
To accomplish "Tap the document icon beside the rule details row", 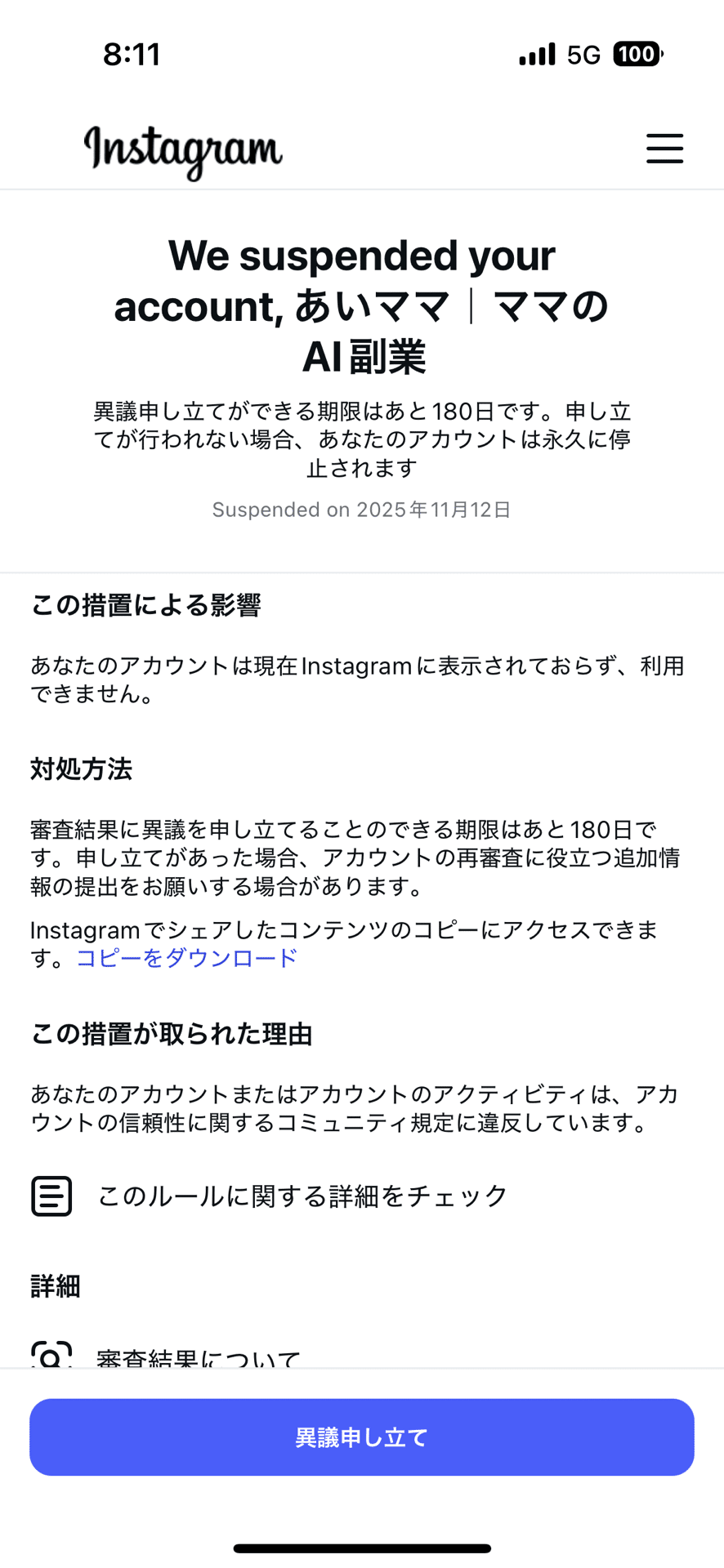I will click(x=51, y=1195).
